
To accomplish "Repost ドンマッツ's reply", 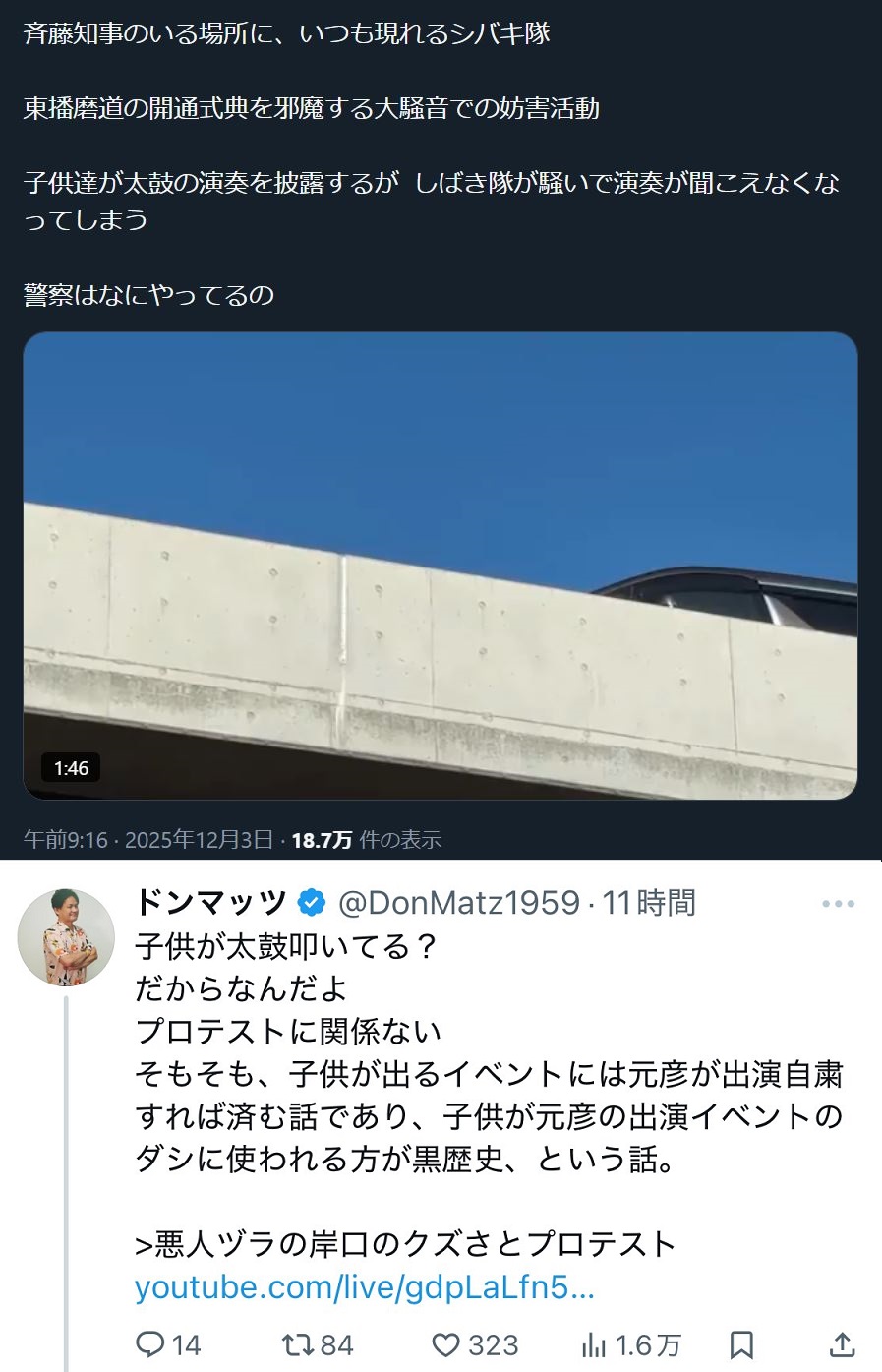I will (x=298, y=1344).
